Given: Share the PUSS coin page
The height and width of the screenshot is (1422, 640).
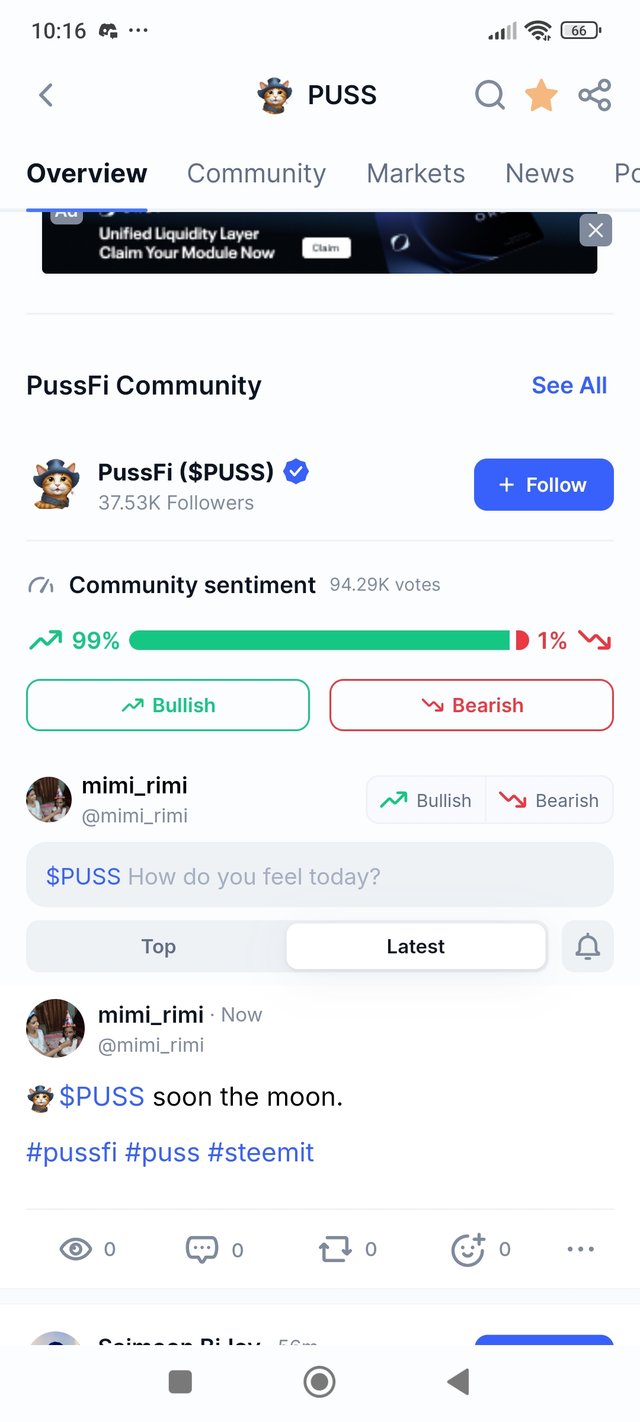Looking at the screenshot, I should (x=594, y=95).
